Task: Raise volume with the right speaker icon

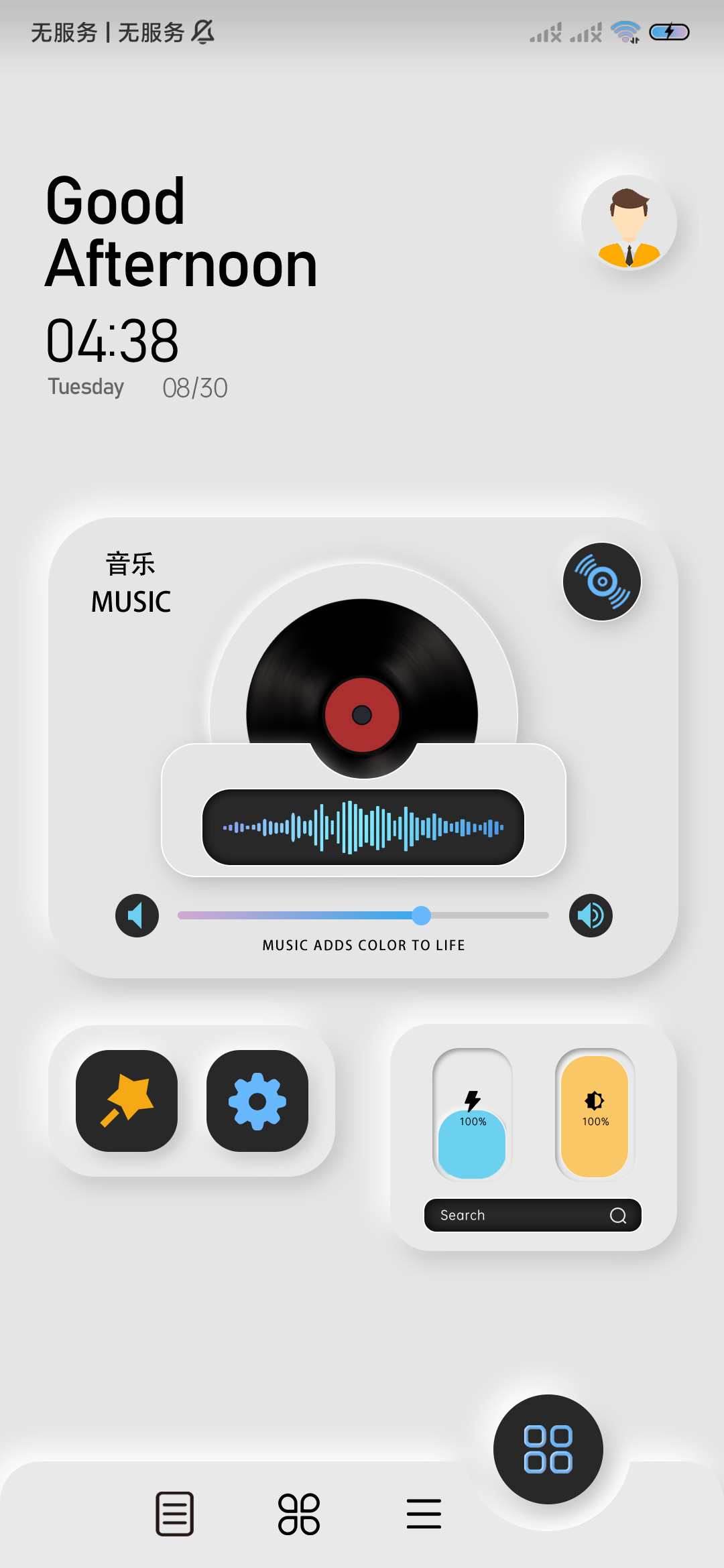Action: (x=591, y=915)
